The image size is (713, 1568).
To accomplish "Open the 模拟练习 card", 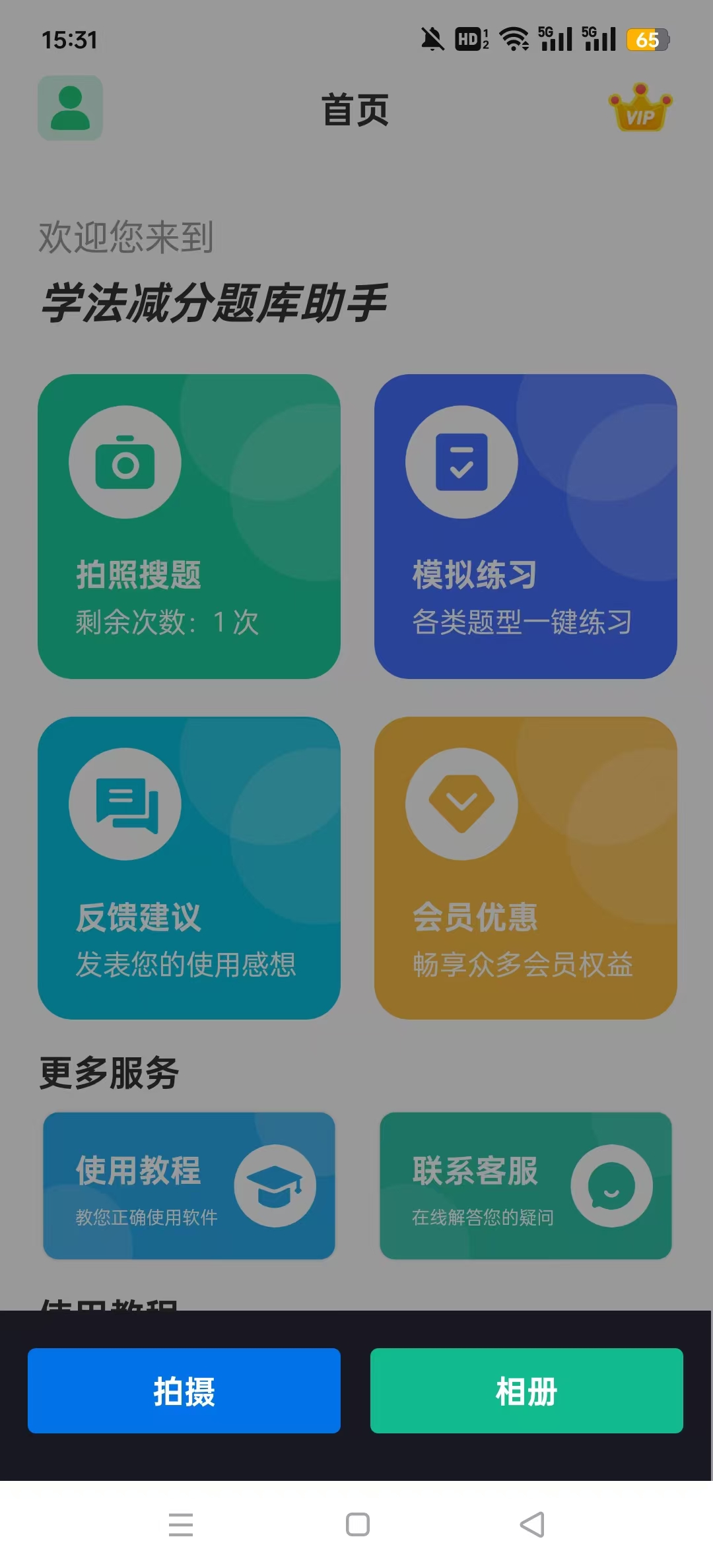I will [x=526, y=526].
